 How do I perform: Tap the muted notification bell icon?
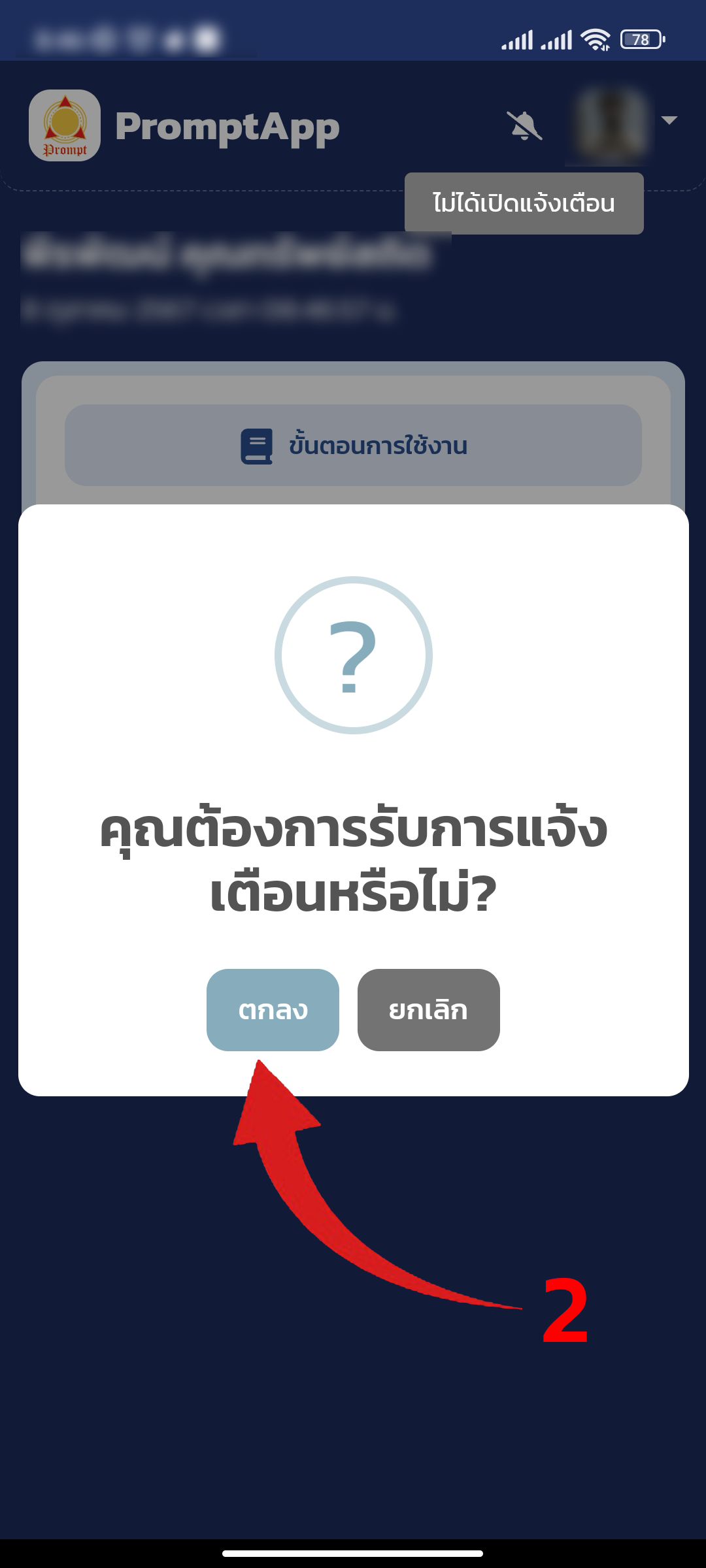(x=524, y=125)
